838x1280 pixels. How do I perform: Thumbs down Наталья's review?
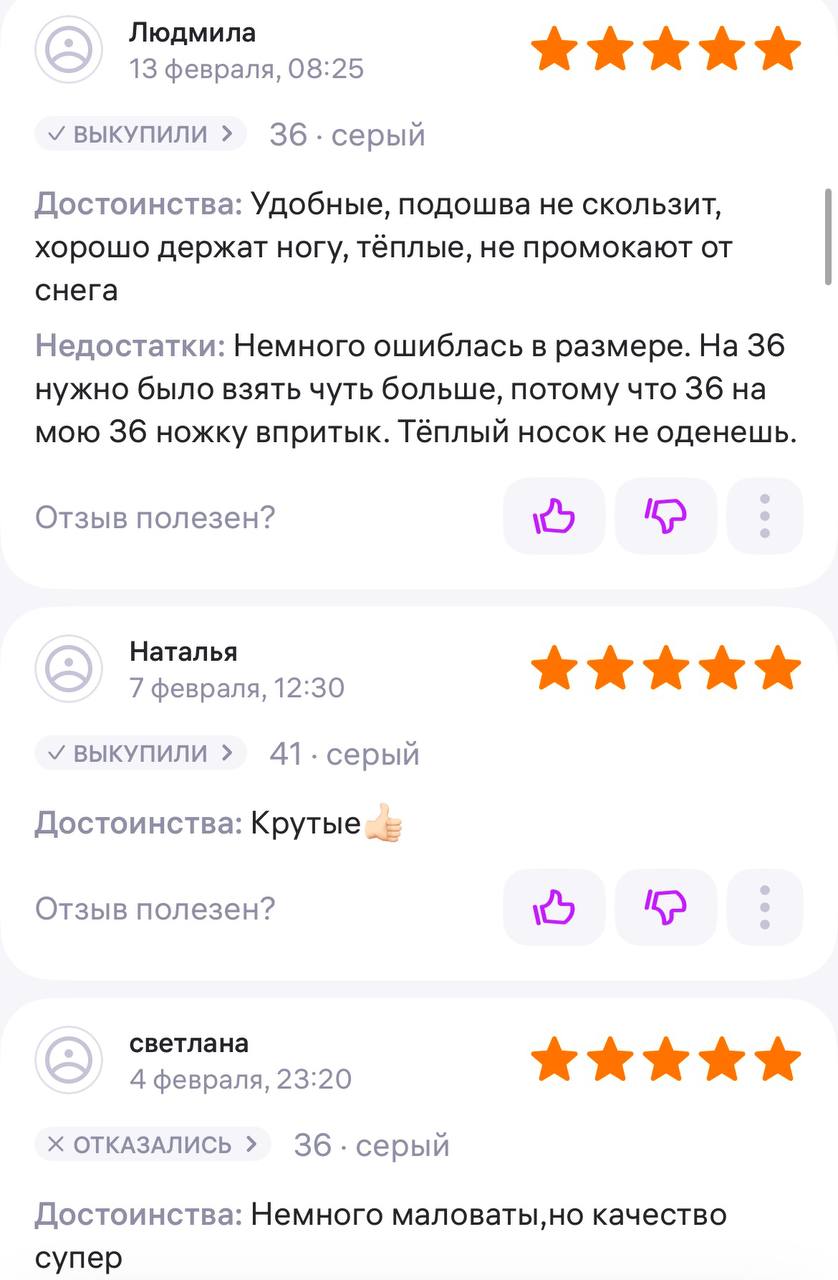pyautogui.click(x=666, y=908)
